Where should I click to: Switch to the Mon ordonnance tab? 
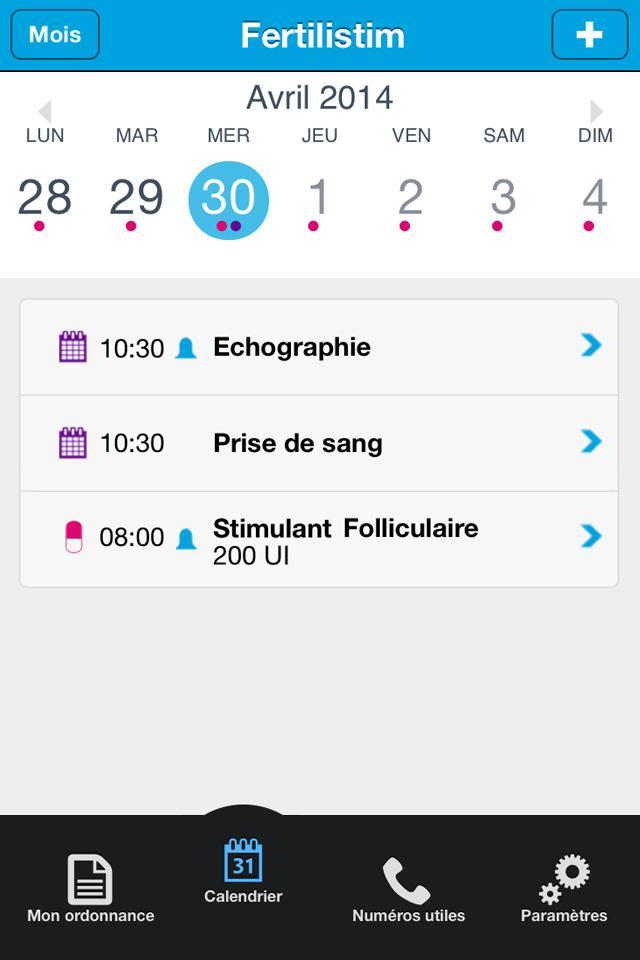coord(90,888)
